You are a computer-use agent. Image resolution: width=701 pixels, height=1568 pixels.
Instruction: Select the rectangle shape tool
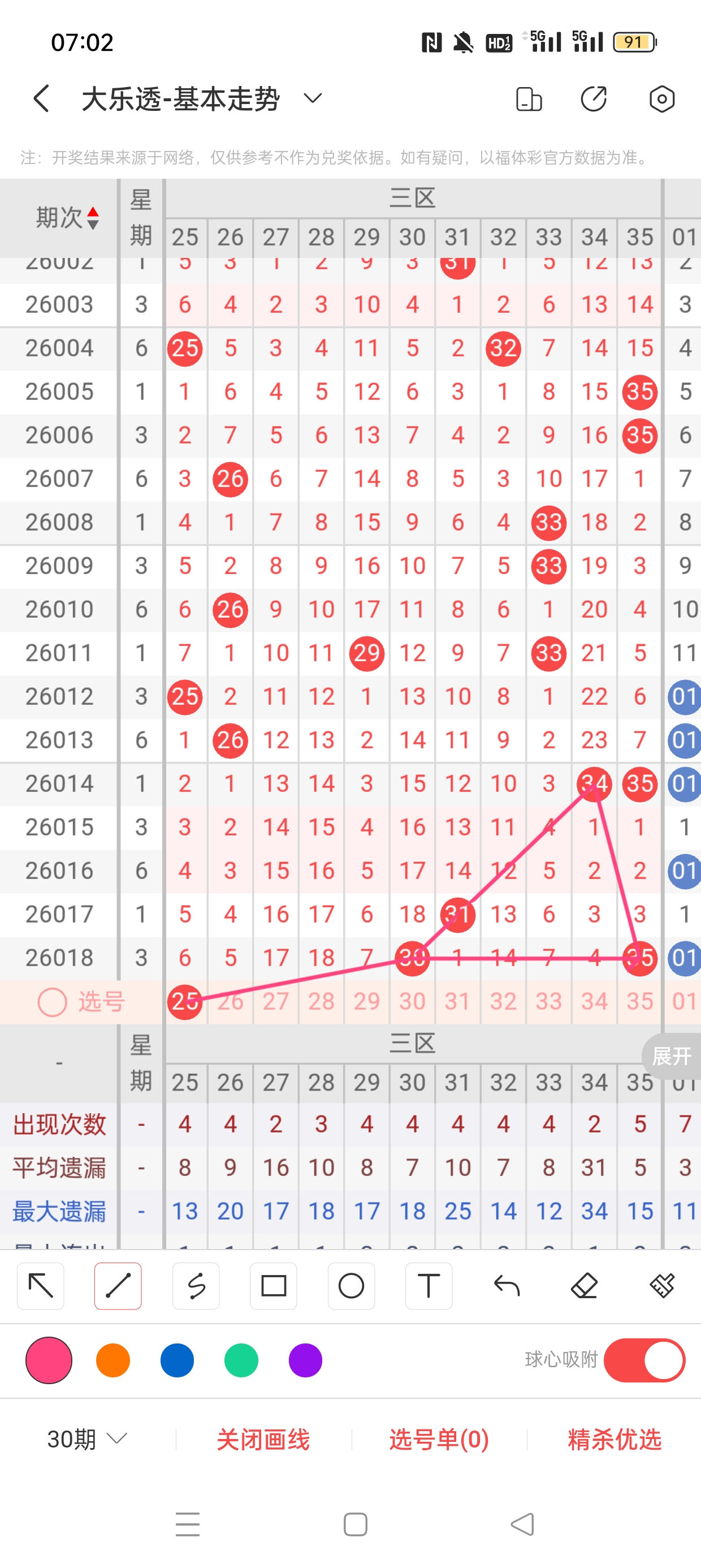tap(273, 1286)
